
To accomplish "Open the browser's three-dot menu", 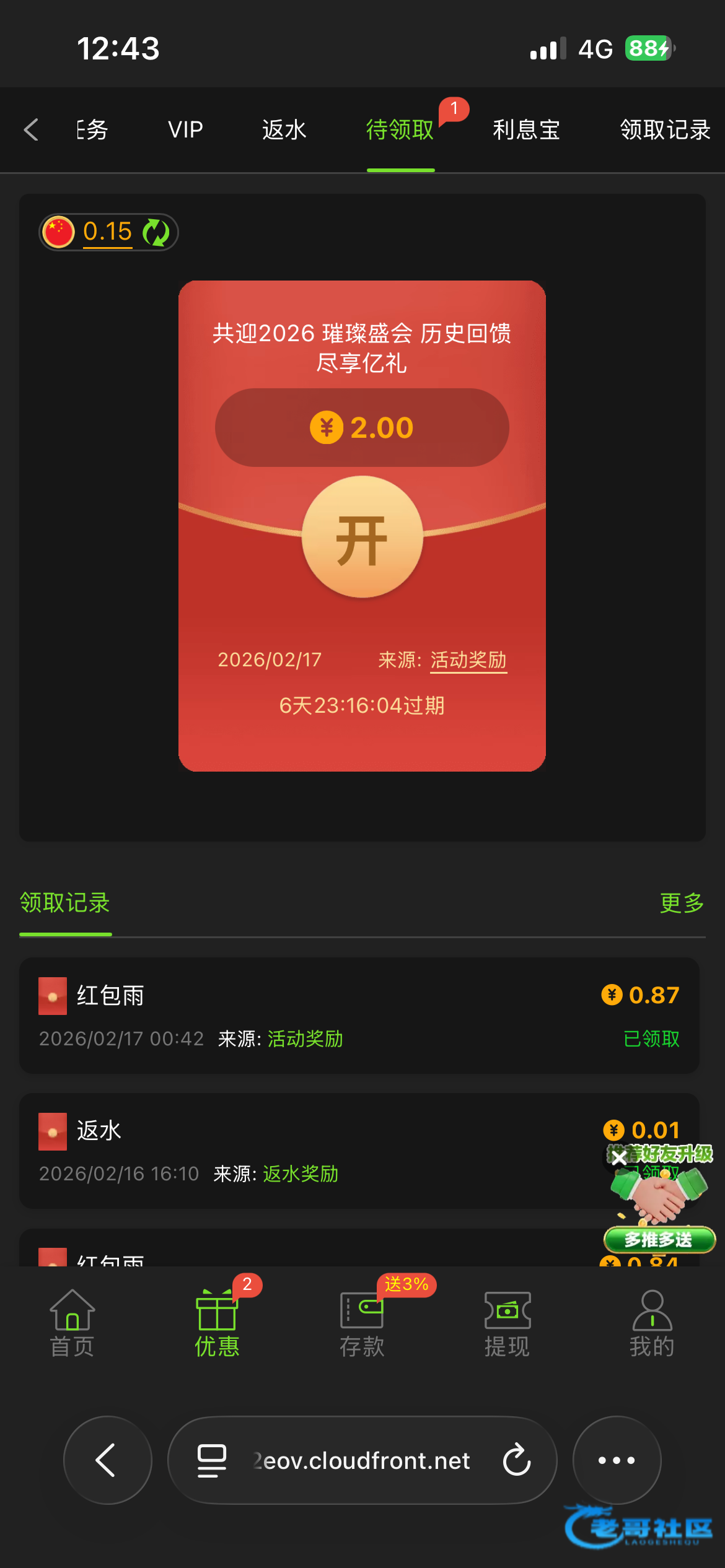I will (617, 1460).
